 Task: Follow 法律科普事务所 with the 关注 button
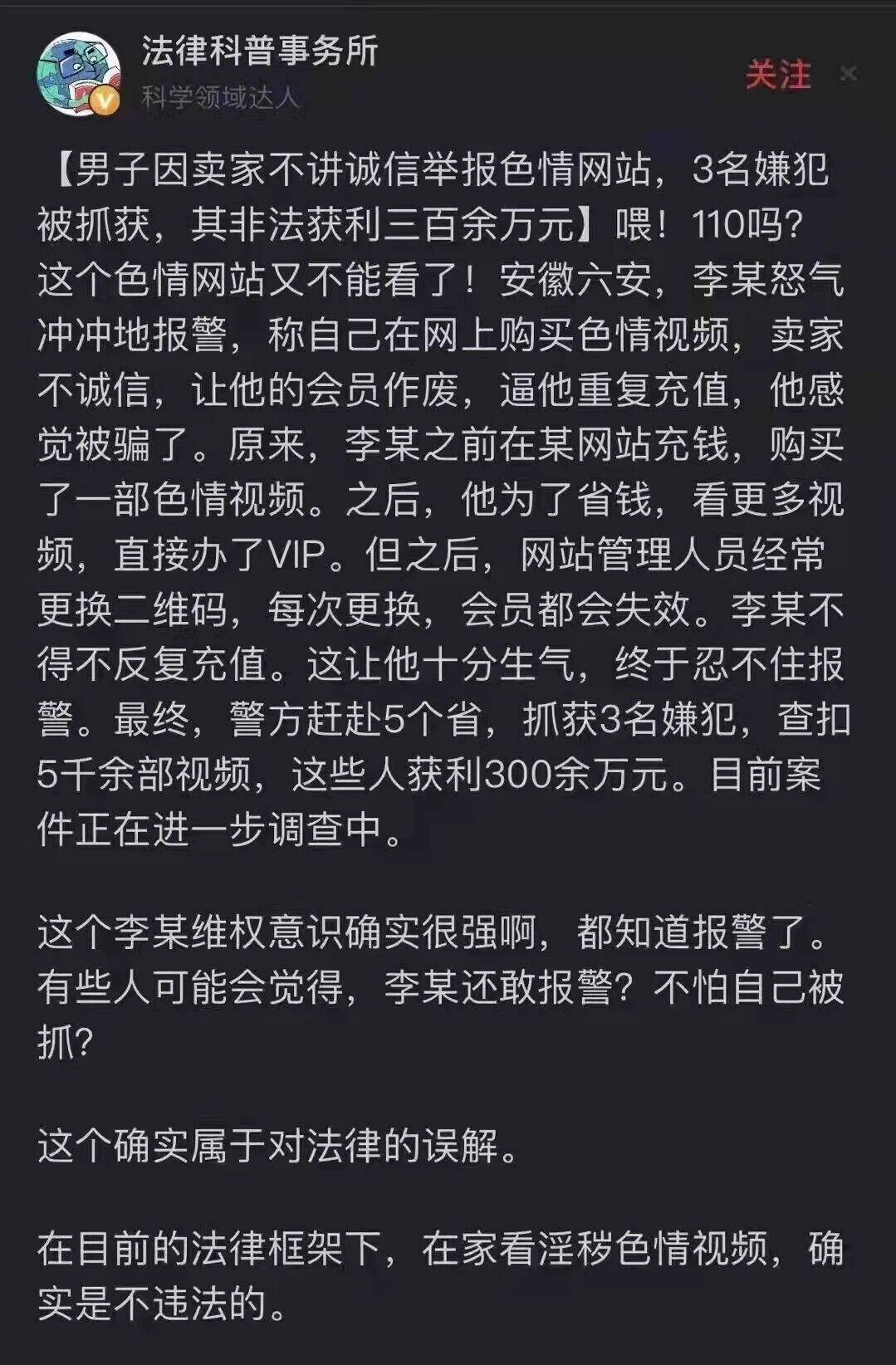(777, 75)
